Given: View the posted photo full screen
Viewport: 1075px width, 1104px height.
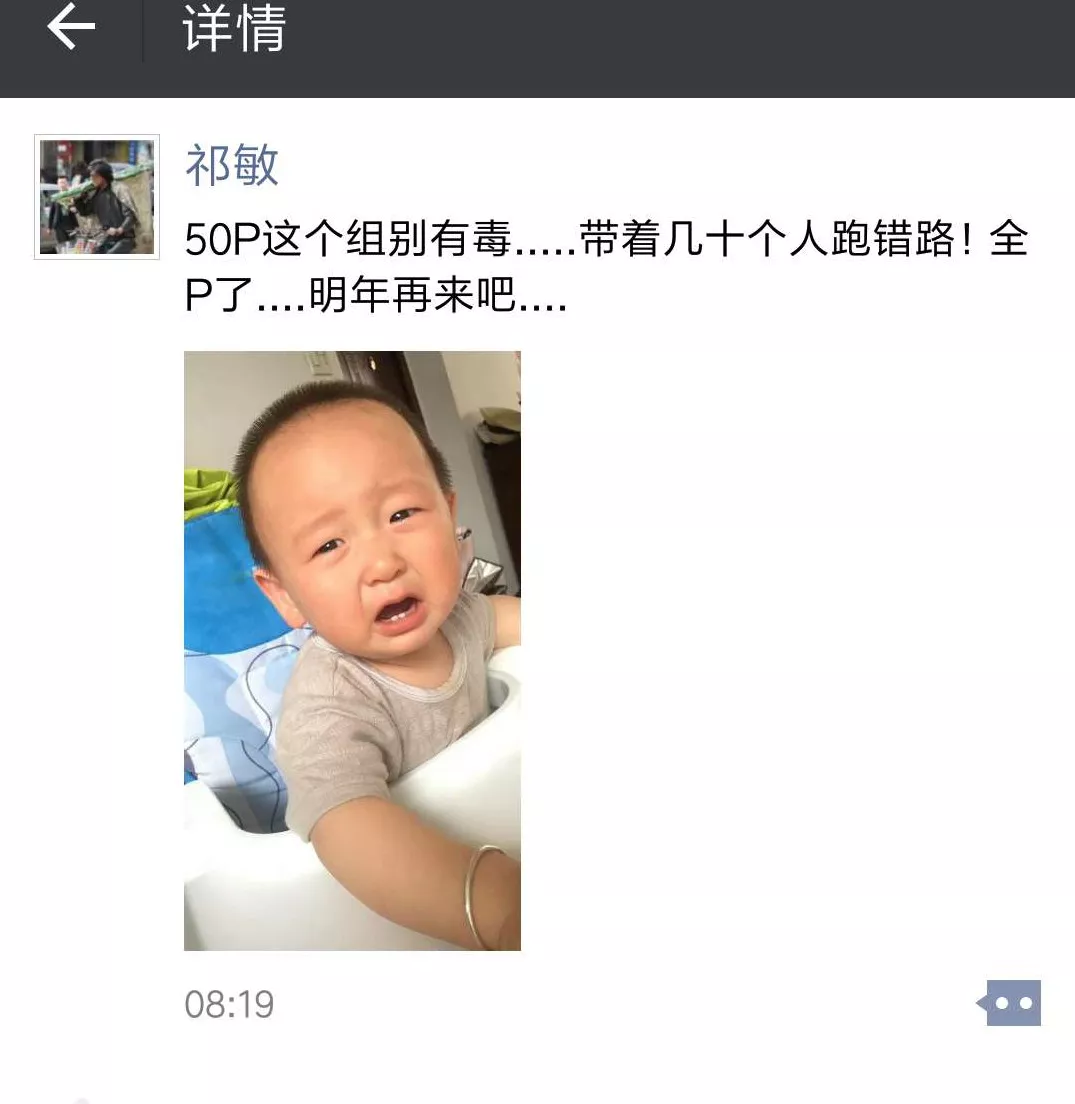Looking at the screenshot, I should pos(352,650).
